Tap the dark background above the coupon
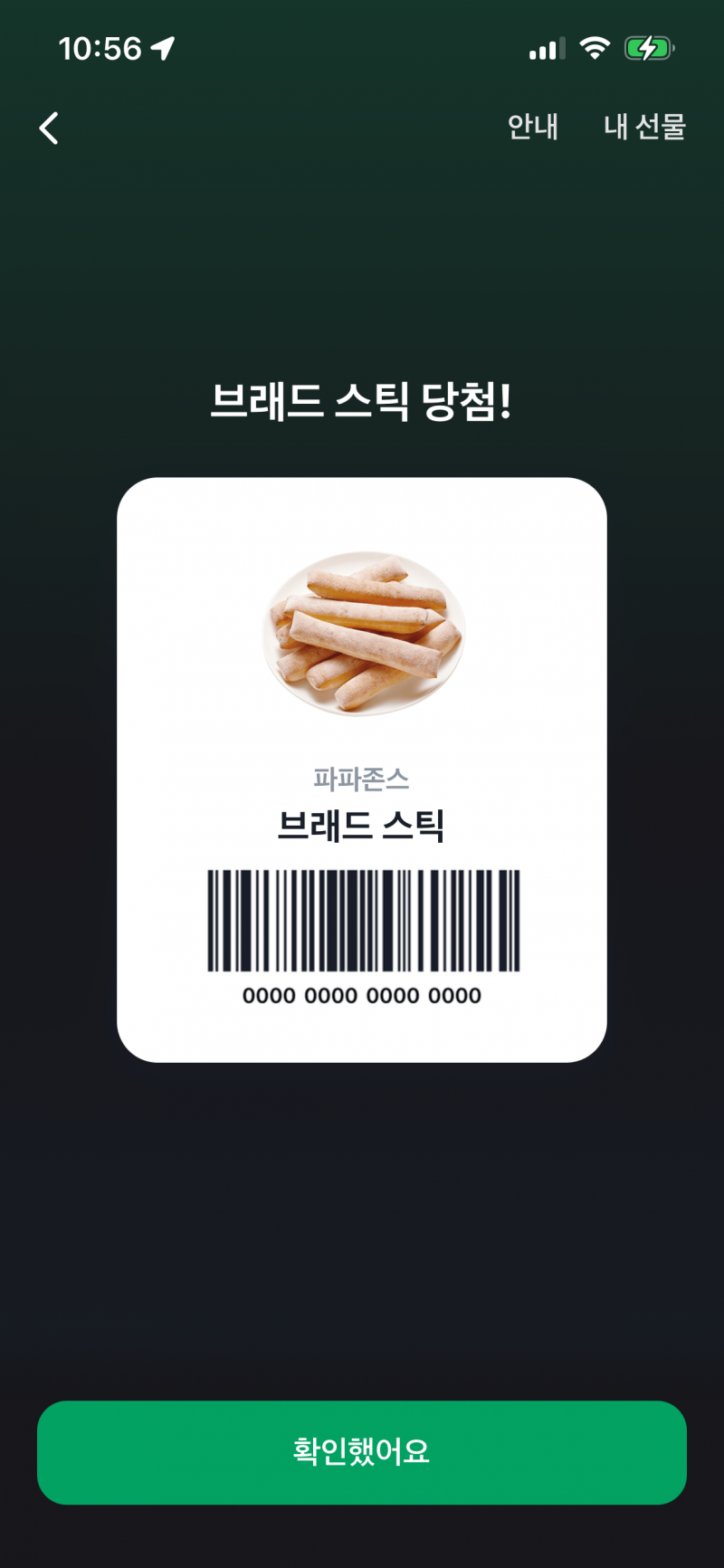The image size is (724, 1568). tap(361, 272)
